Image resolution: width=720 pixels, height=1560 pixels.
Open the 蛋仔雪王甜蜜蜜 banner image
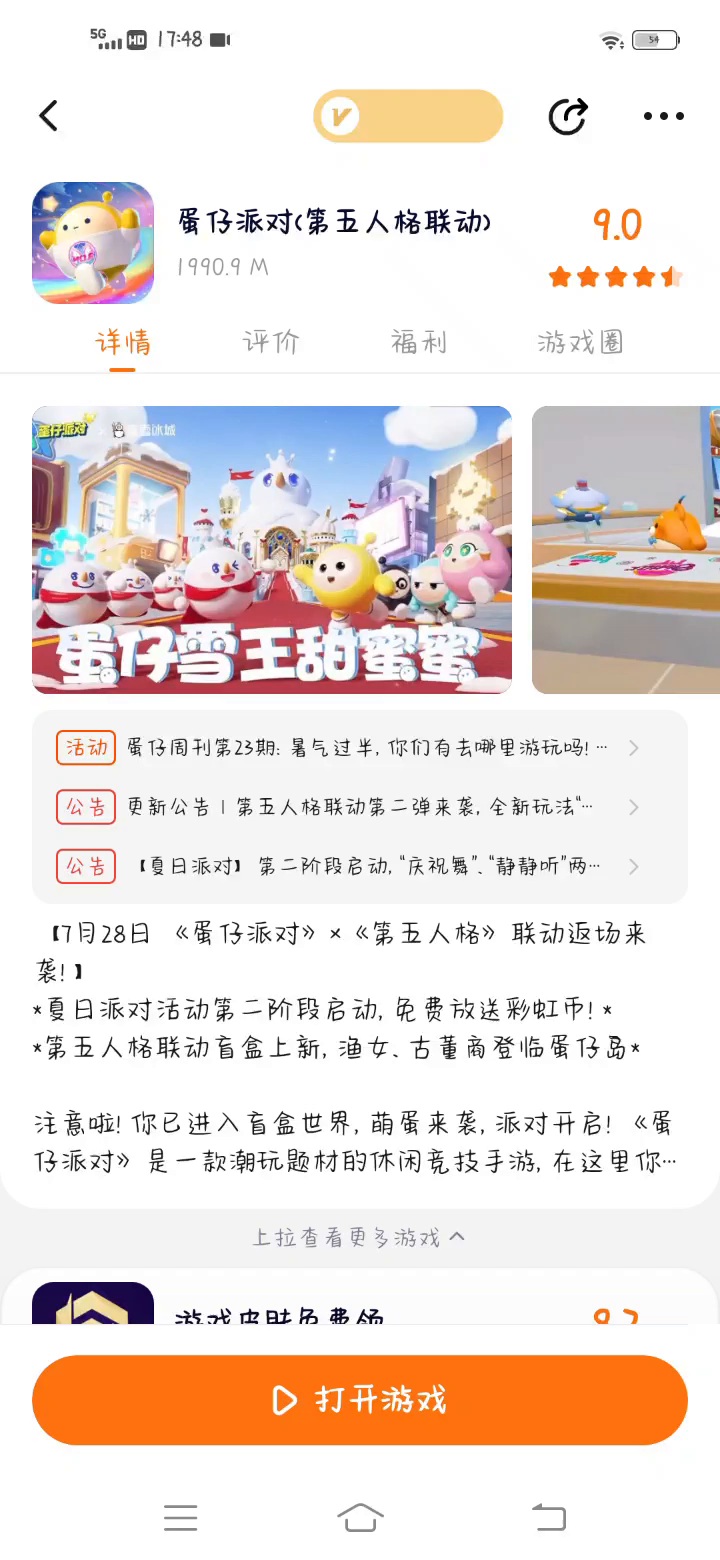pyautogui.click(x=272, y=549)
